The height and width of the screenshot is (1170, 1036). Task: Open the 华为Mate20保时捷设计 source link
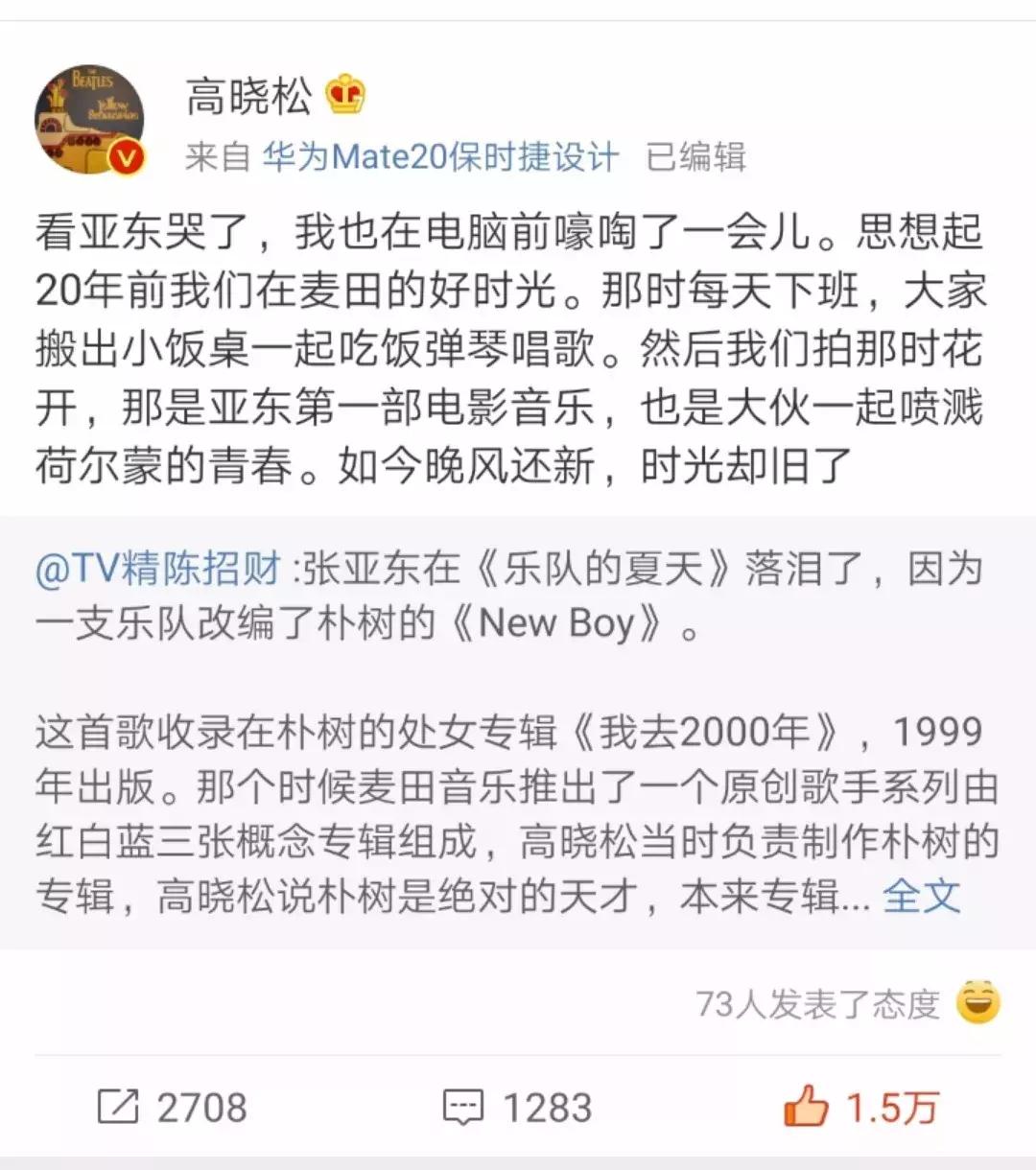click(x=439, y=158)
